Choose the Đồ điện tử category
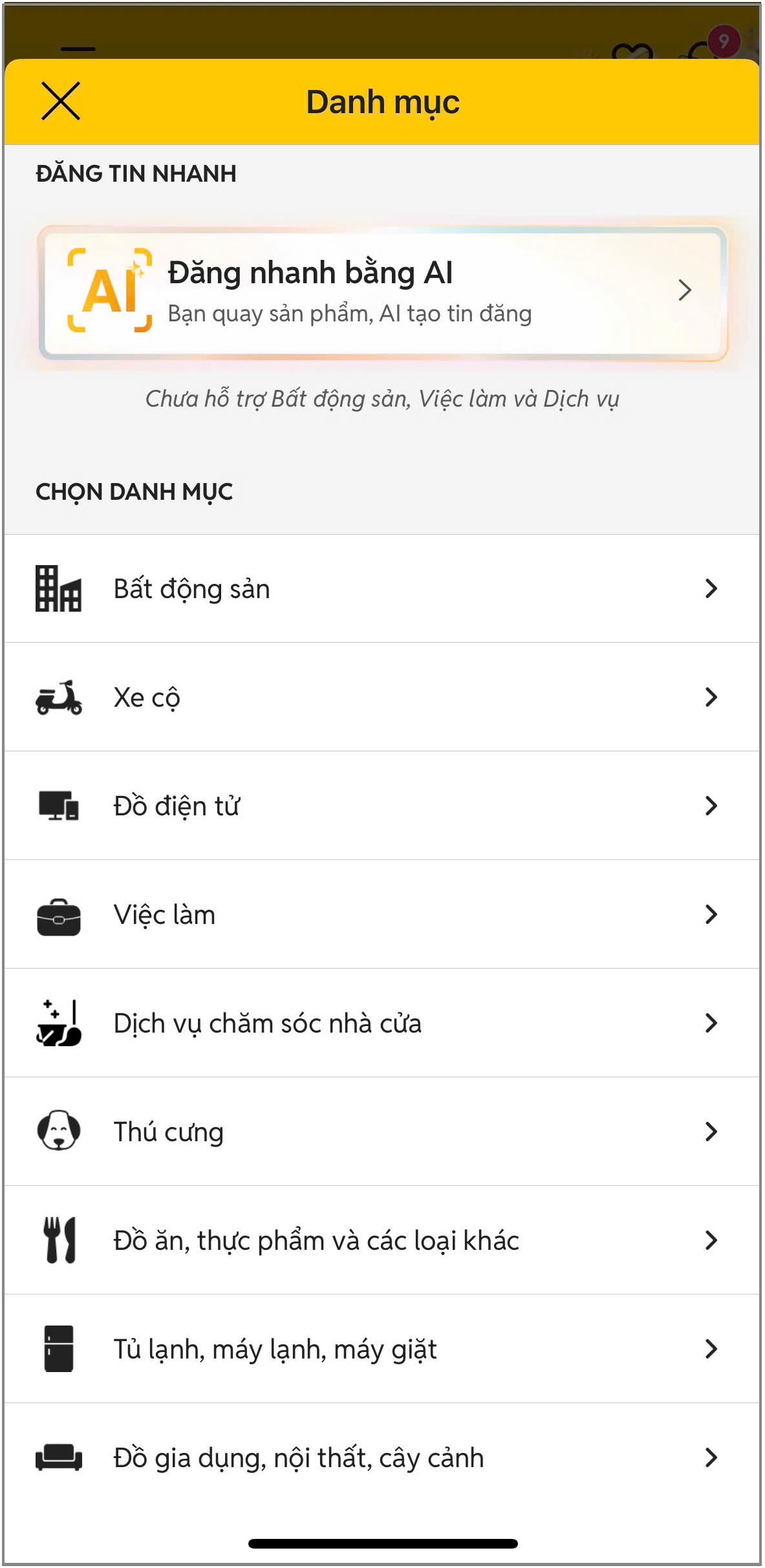 pos(382,806)
